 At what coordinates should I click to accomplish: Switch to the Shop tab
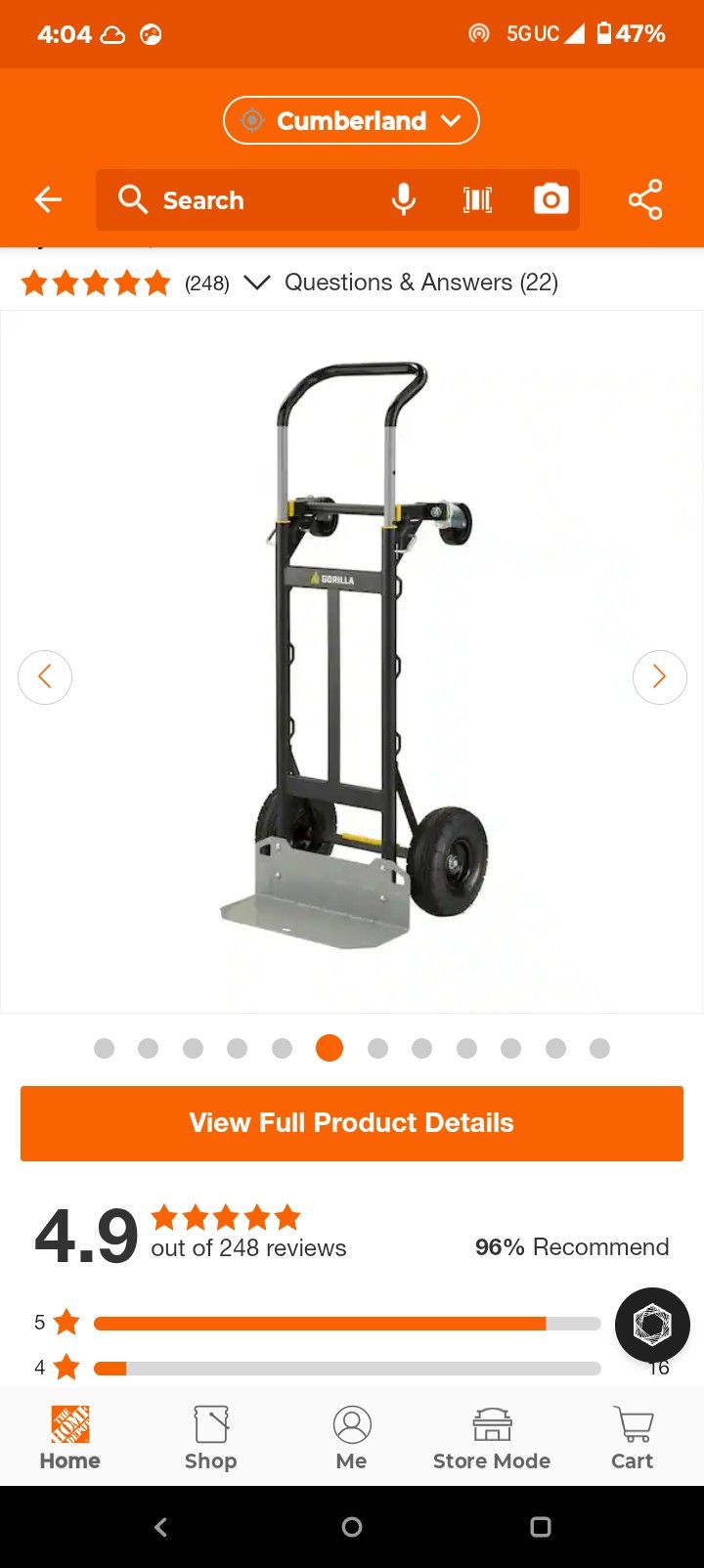tap(211, 1438)
